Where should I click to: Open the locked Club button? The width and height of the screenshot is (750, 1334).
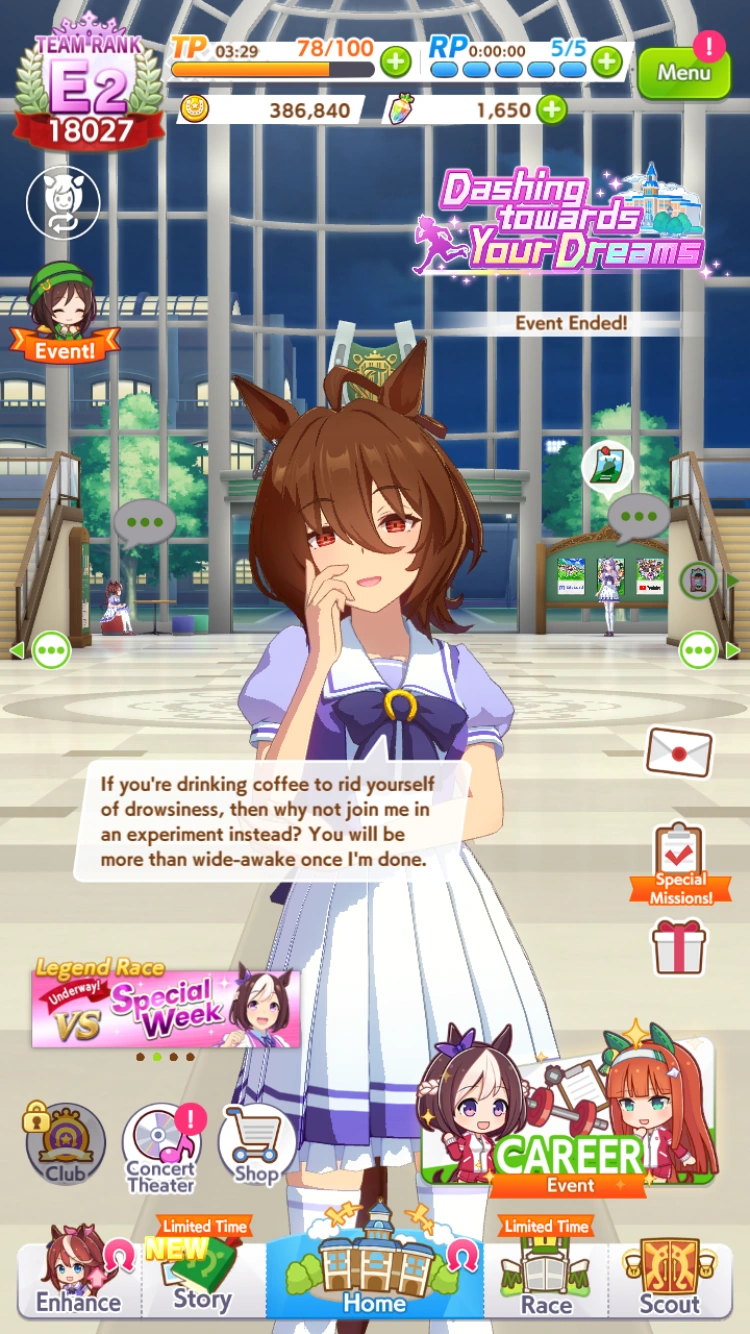(x=65, y=1144)
